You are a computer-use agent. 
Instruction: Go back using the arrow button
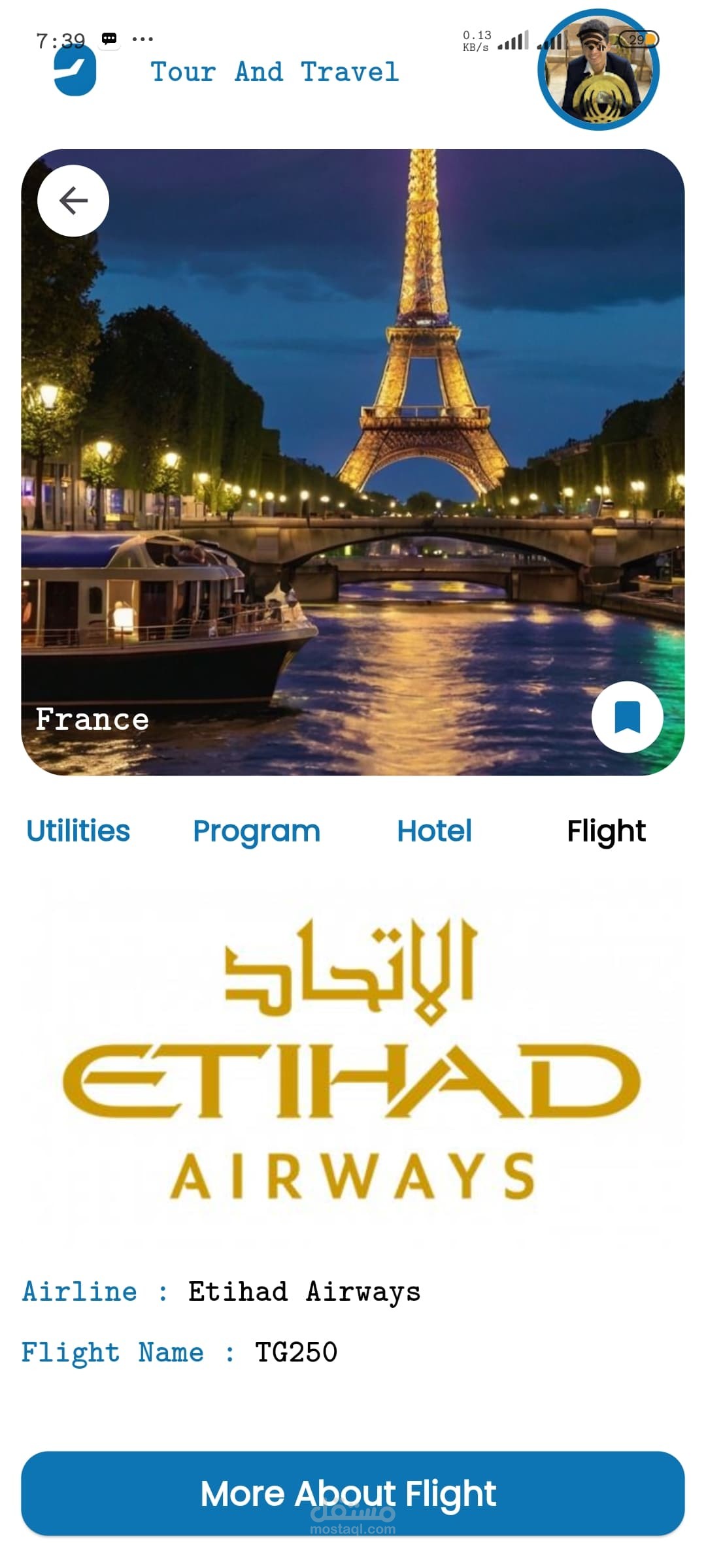[x=73, y=201]
